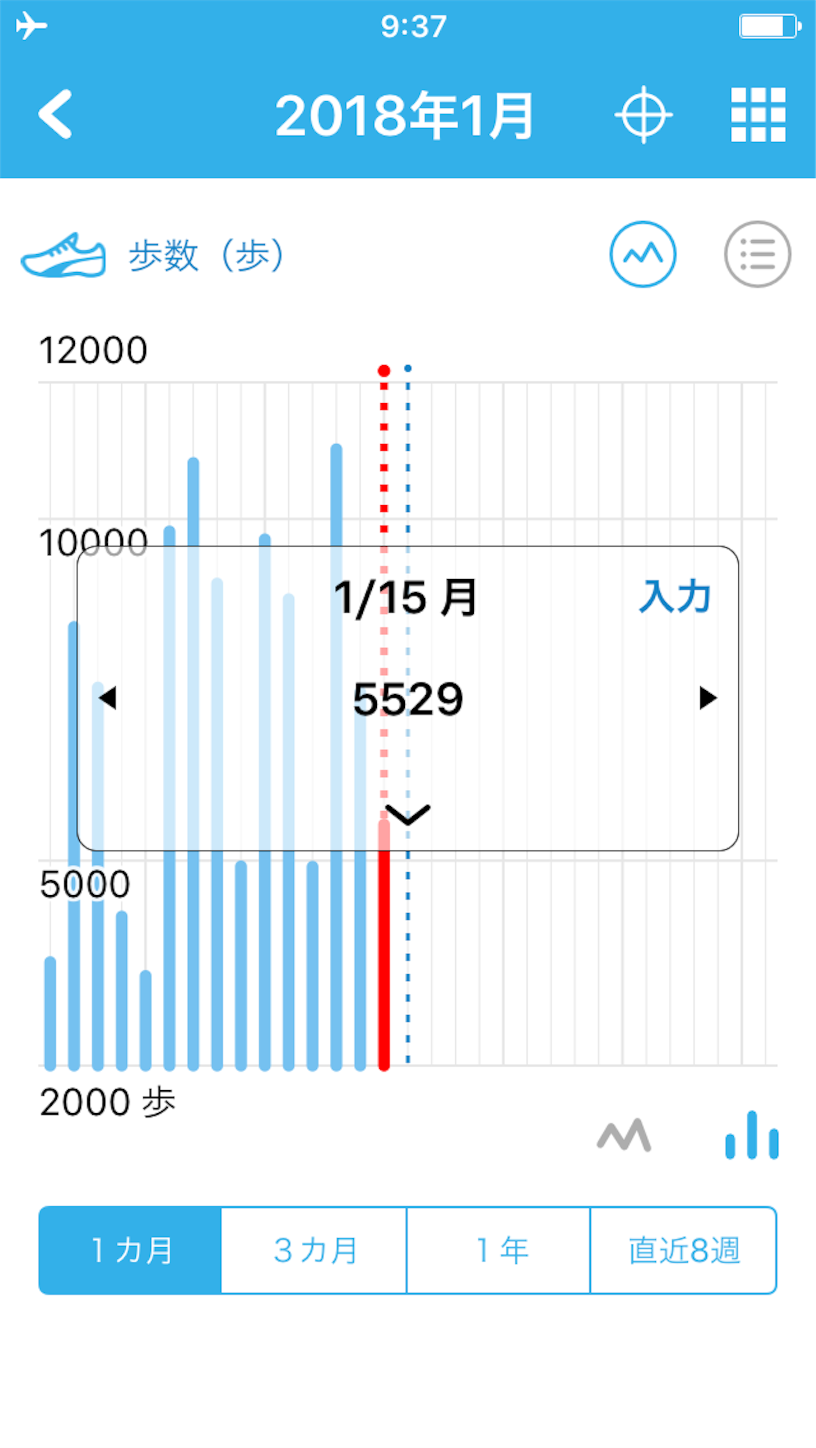Select the bar chart style icon
816x1448 pixels.
[x=752, y=1135]
